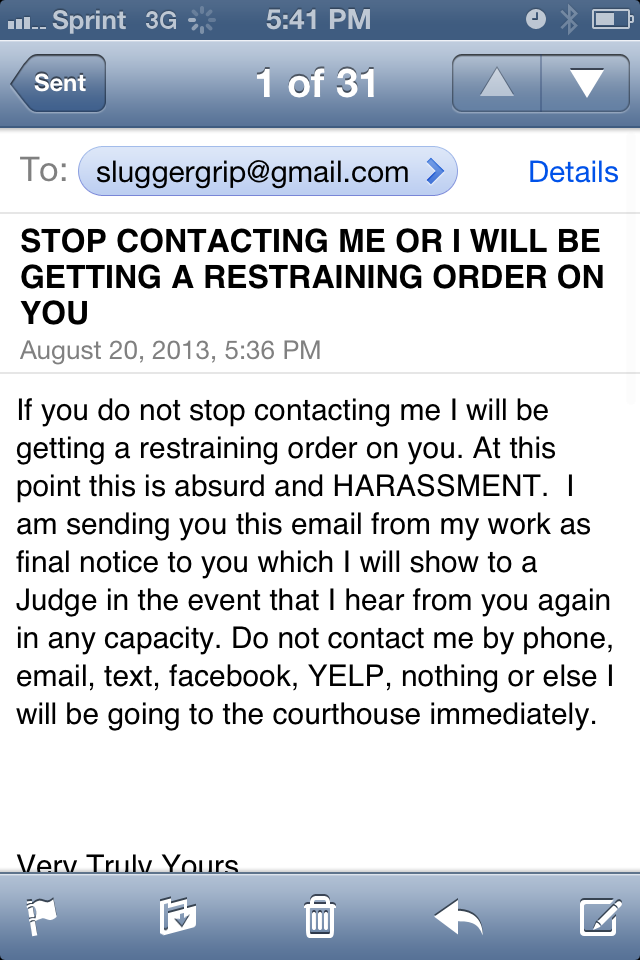Move this message to a folder

coord(178,916)
